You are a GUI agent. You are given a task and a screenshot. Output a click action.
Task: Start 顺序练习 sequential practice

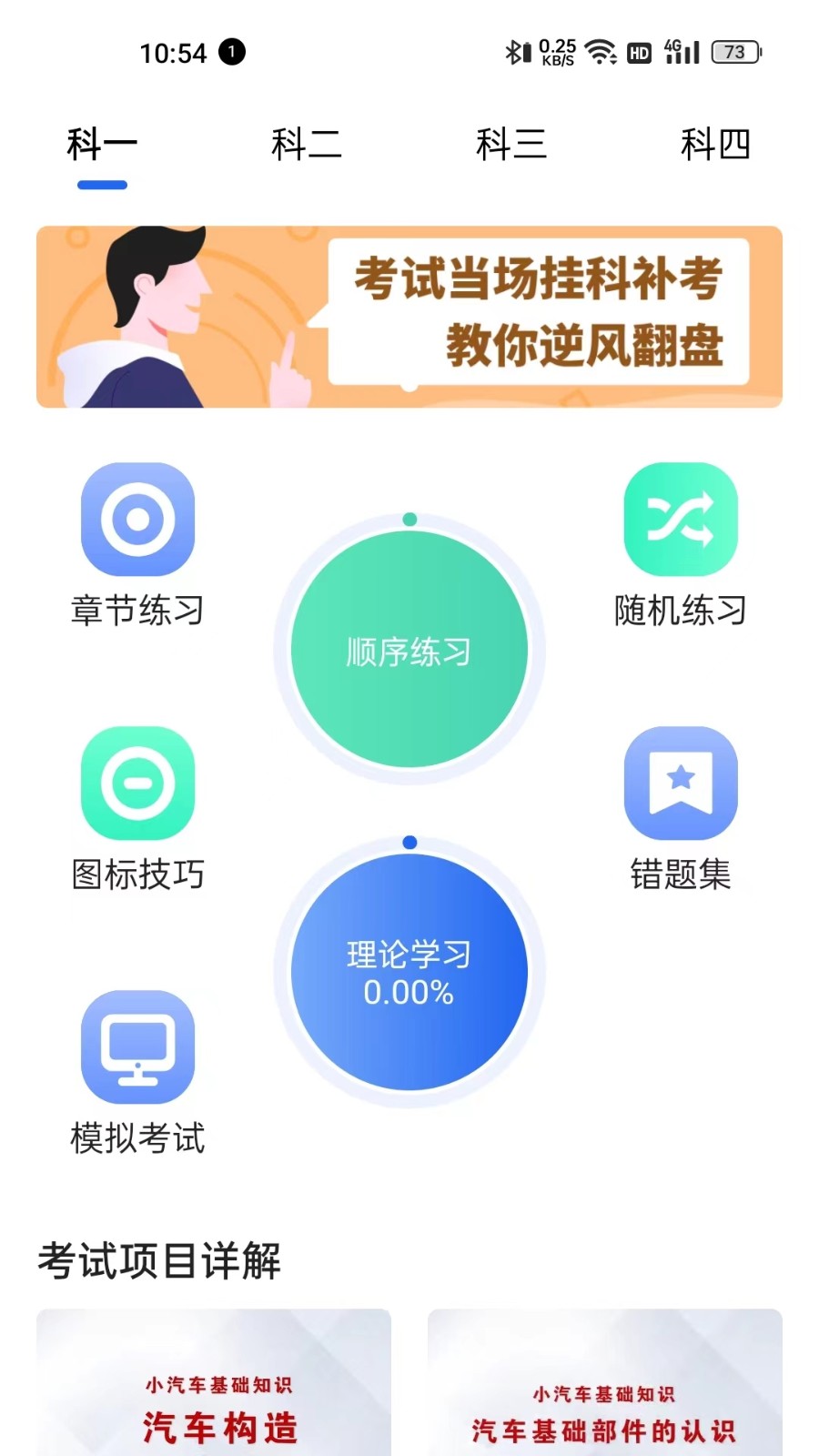pos(409,650)
